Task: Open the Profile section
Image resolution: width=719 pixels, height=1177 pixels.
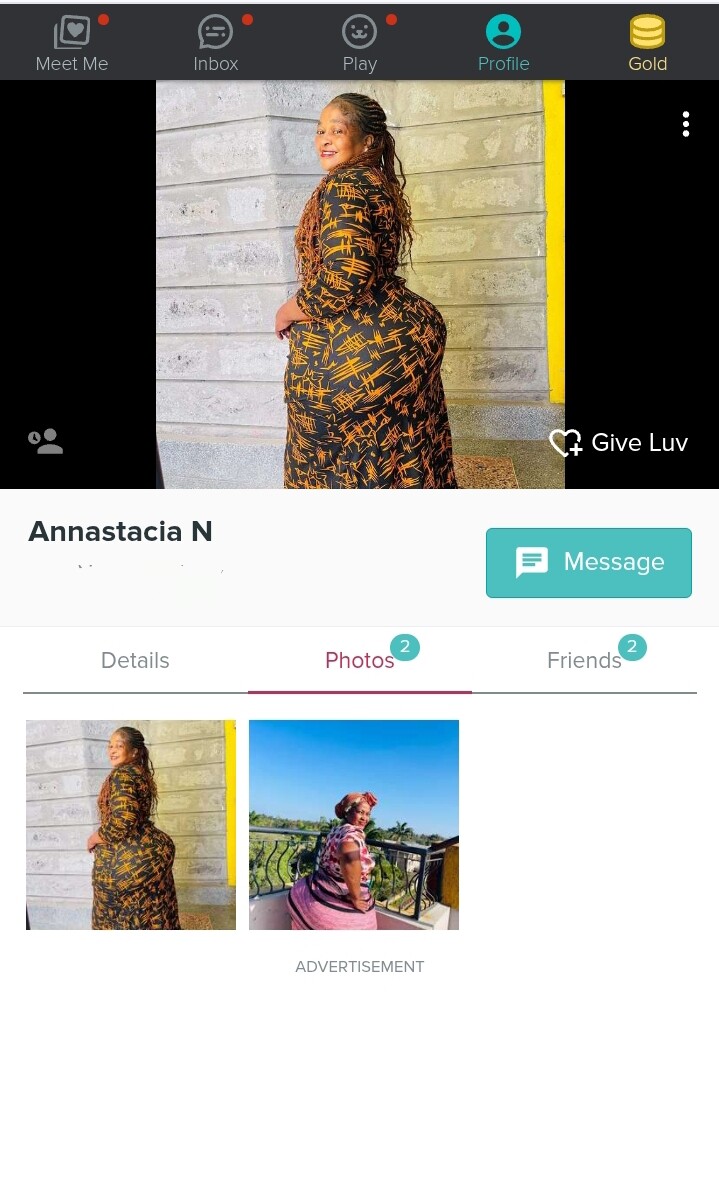Action: coord(503,44)
